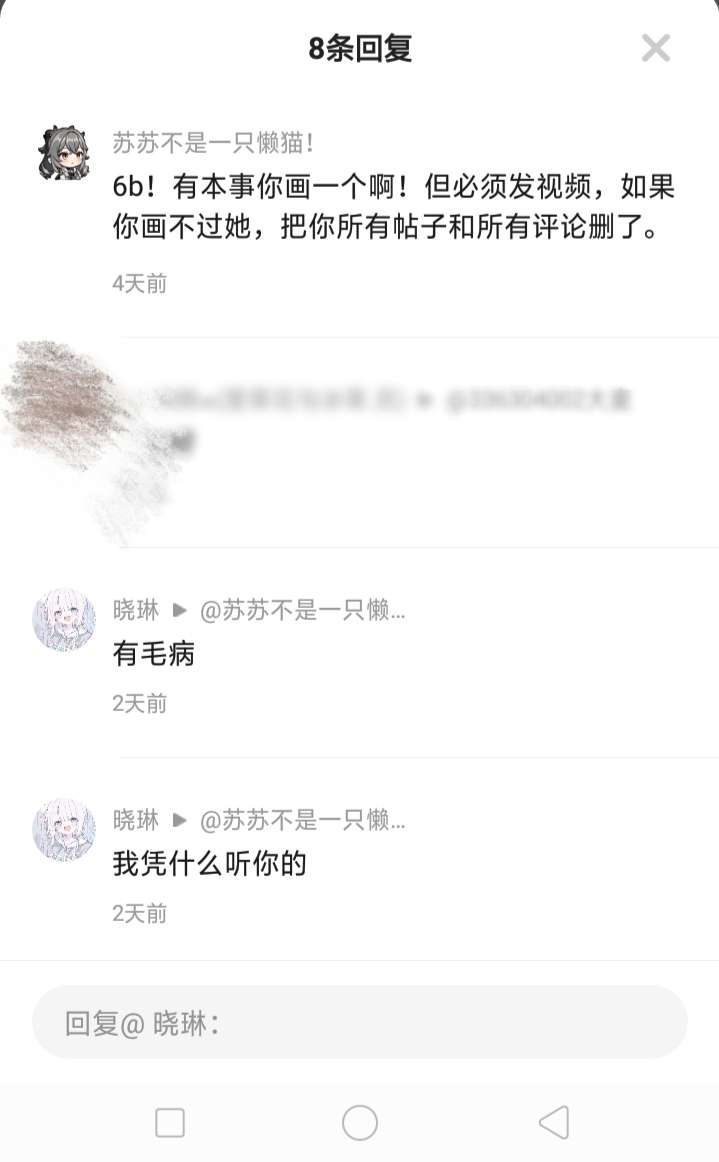
Task: Go back with the system back button
Action: coord(553,1123)
